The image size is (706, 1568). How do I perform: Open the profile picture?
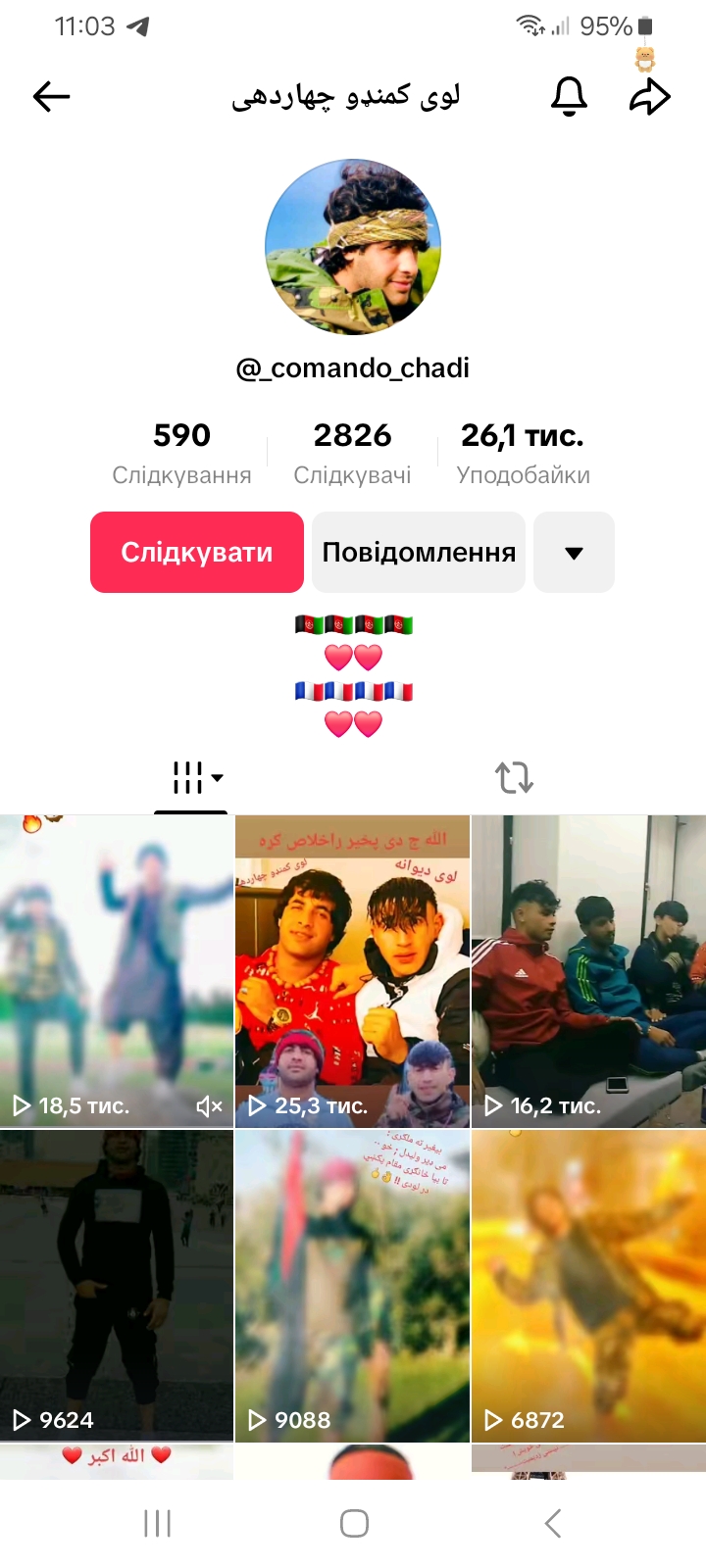coord(352,246)
